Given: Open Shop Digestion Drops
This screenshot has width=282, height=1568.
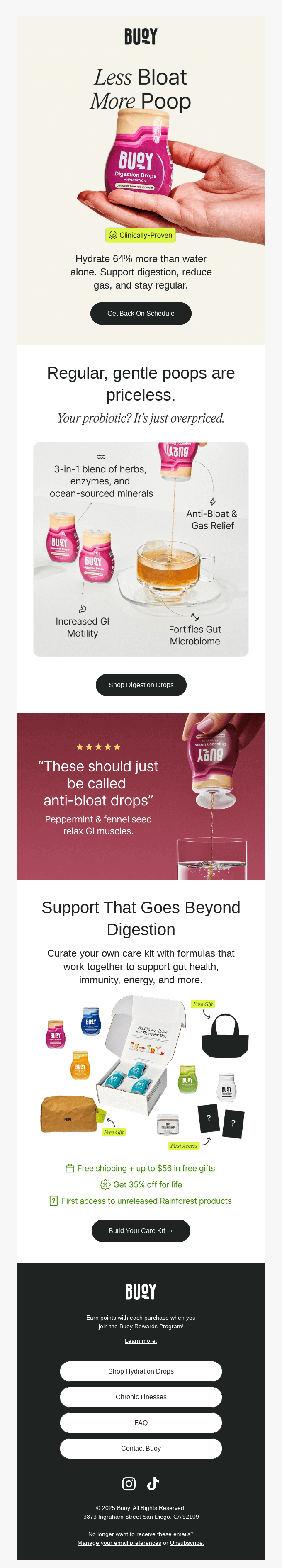Looking at the screenshot, I should click(x=141, y=685).
